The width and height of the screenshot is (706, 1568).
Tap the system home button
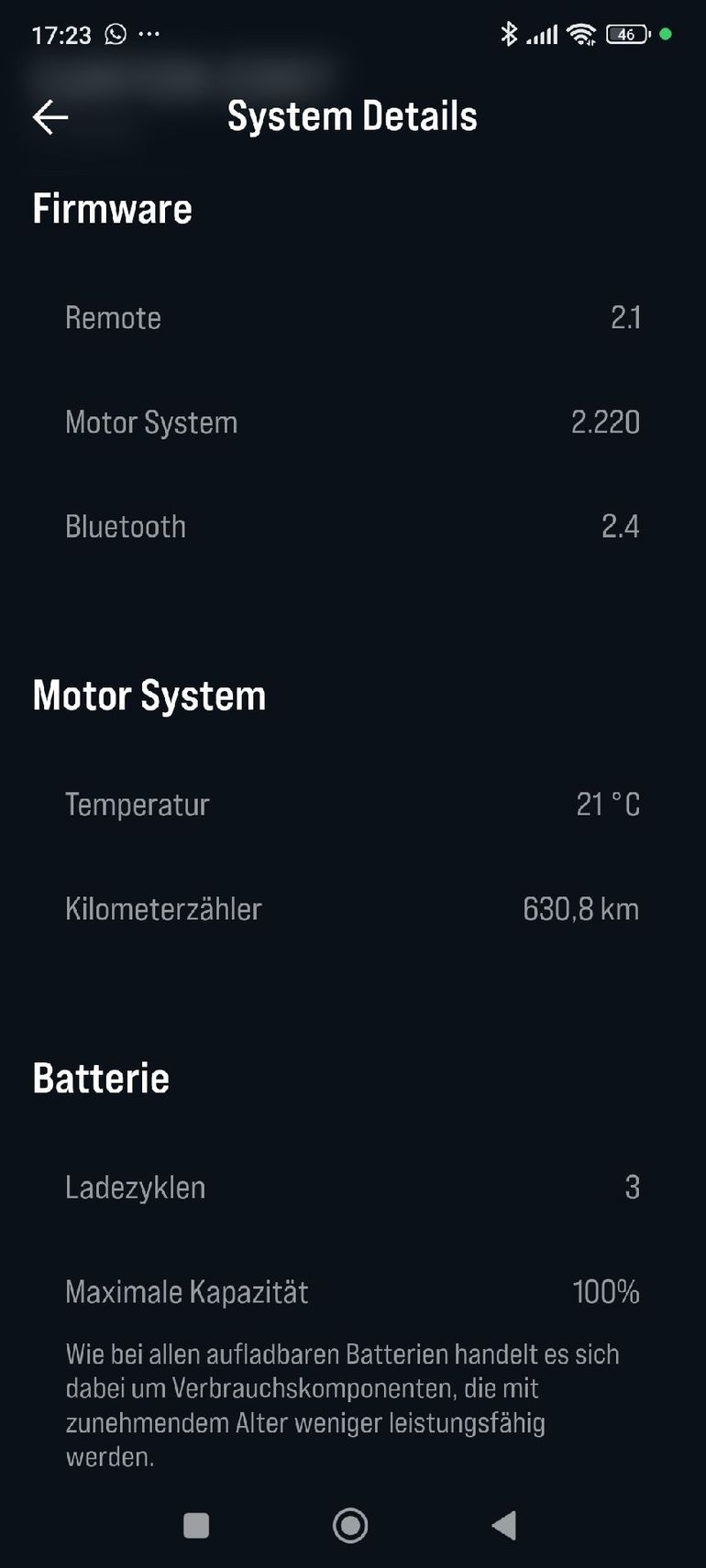[350, 1525]
